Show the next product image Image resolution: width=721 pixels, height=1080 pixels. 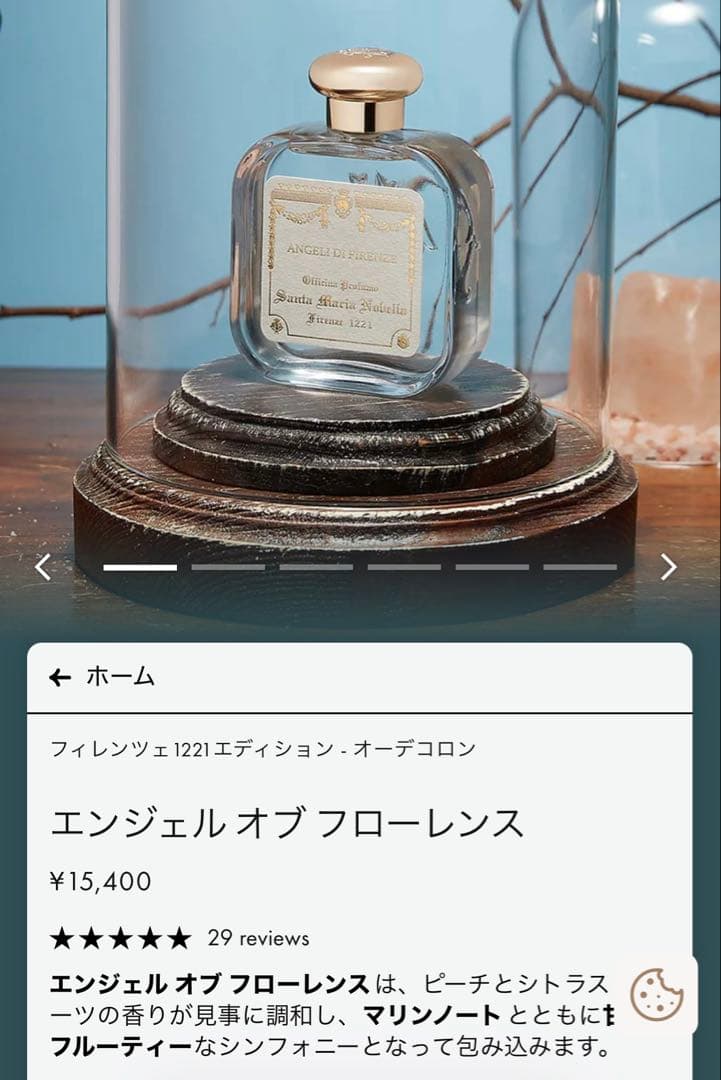pos(668,567)
